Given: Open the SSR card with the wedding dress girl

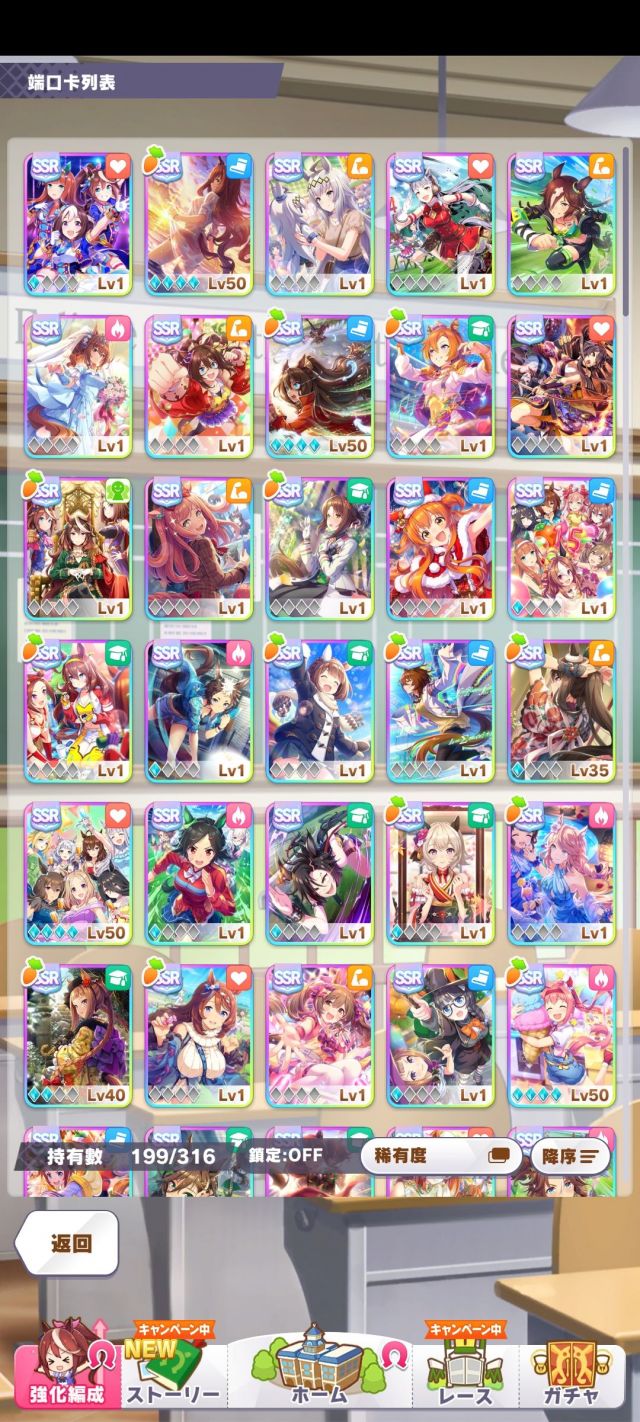Looking at the screenshot, I should [x=79, y=387].
